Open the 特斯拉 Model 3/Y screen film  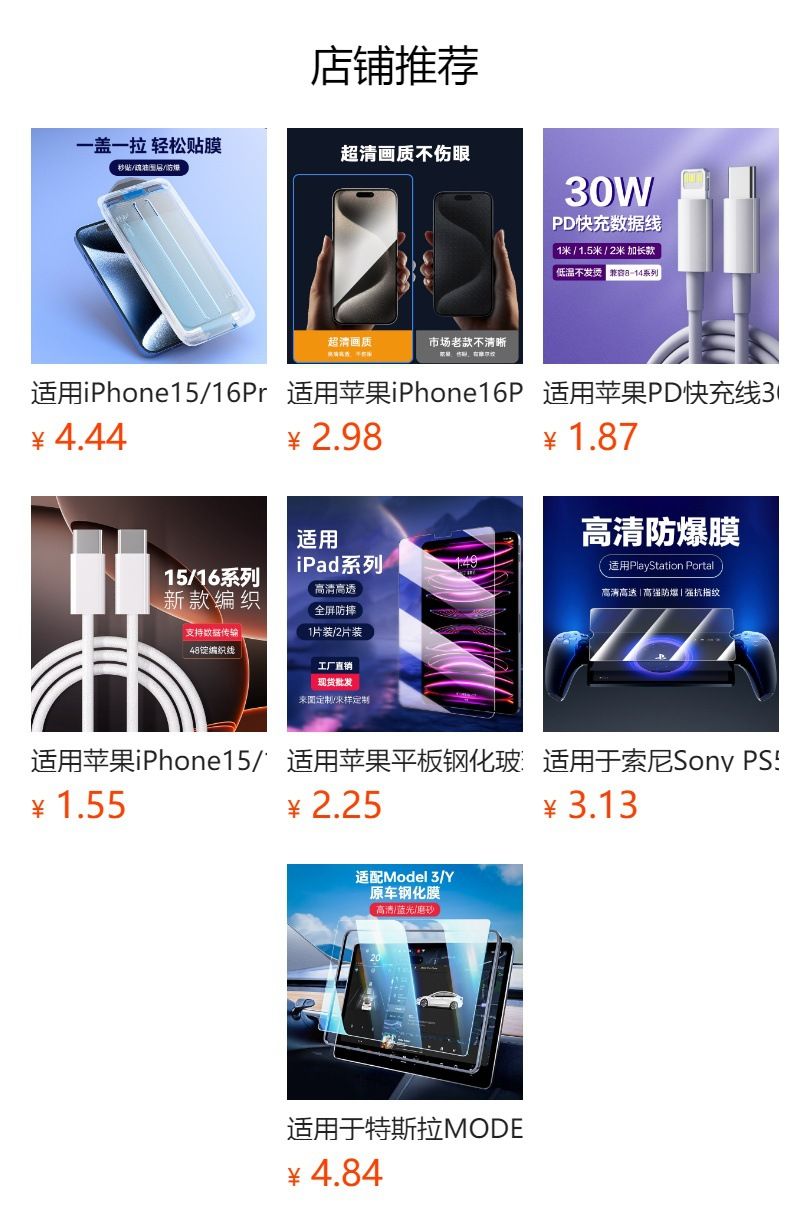click(404, 982)
